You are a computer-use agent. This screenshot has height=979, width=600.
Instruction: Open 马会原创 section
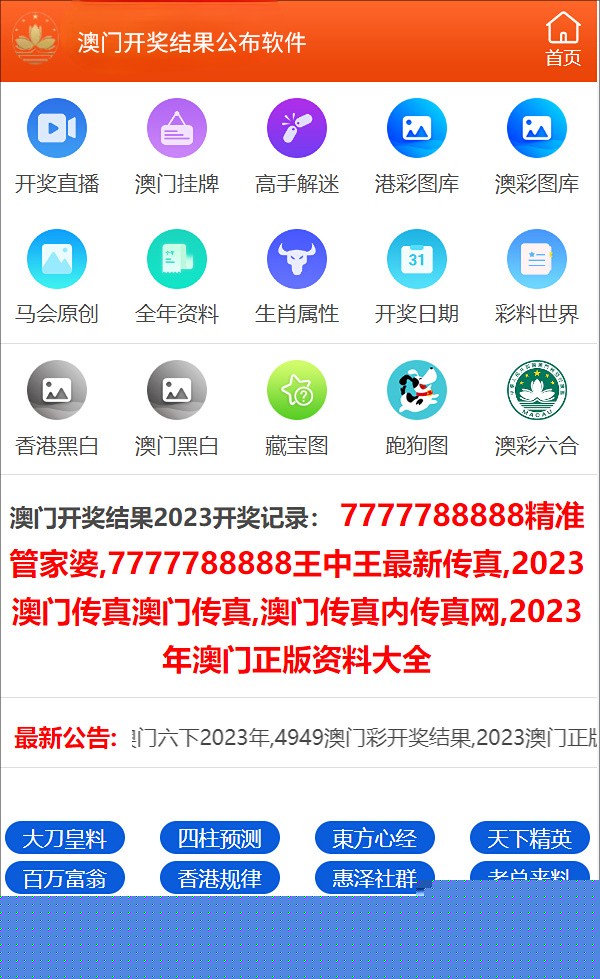click(57, 277)
